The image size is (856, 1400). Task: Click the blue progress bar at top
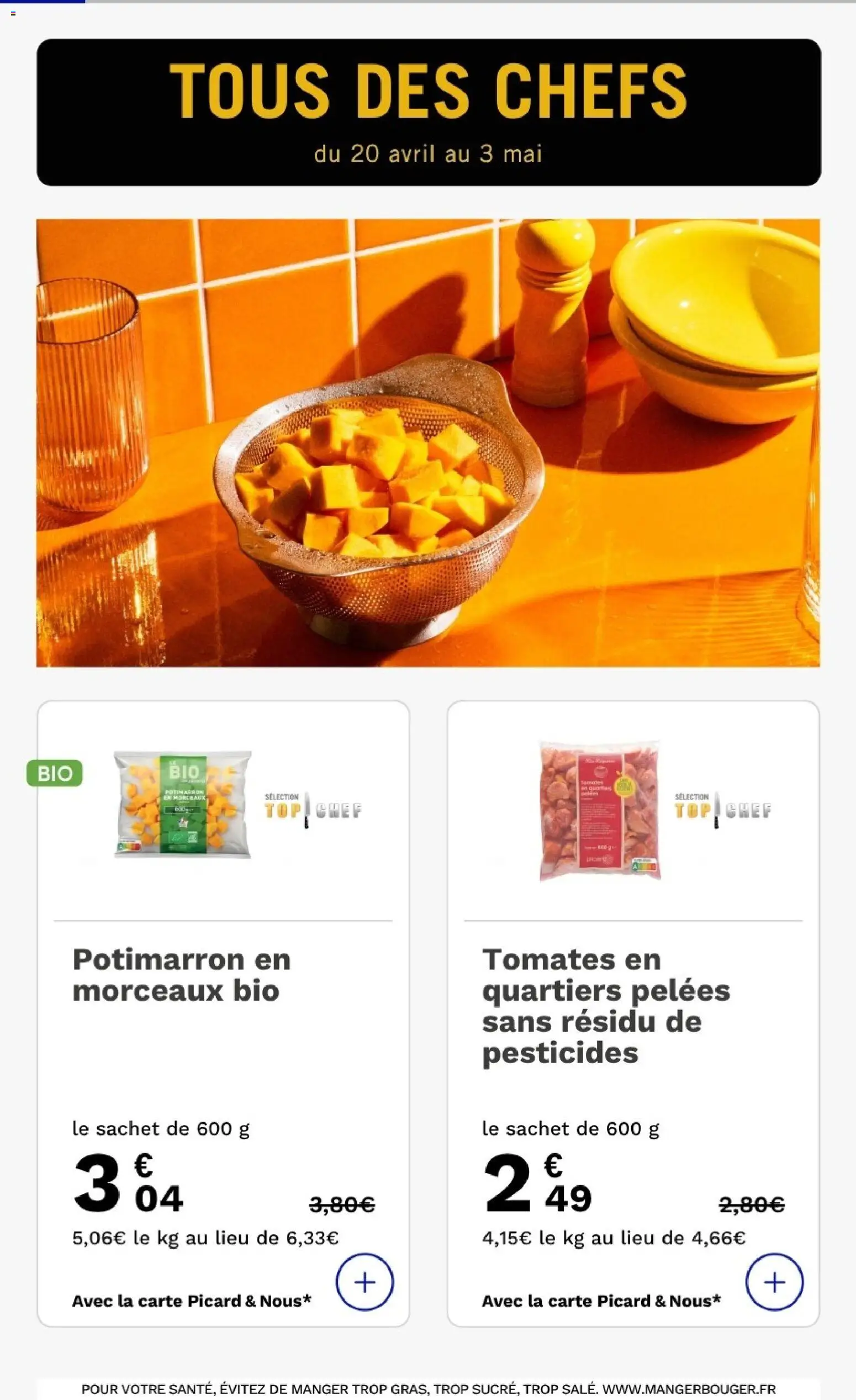(x=43, y=2)
